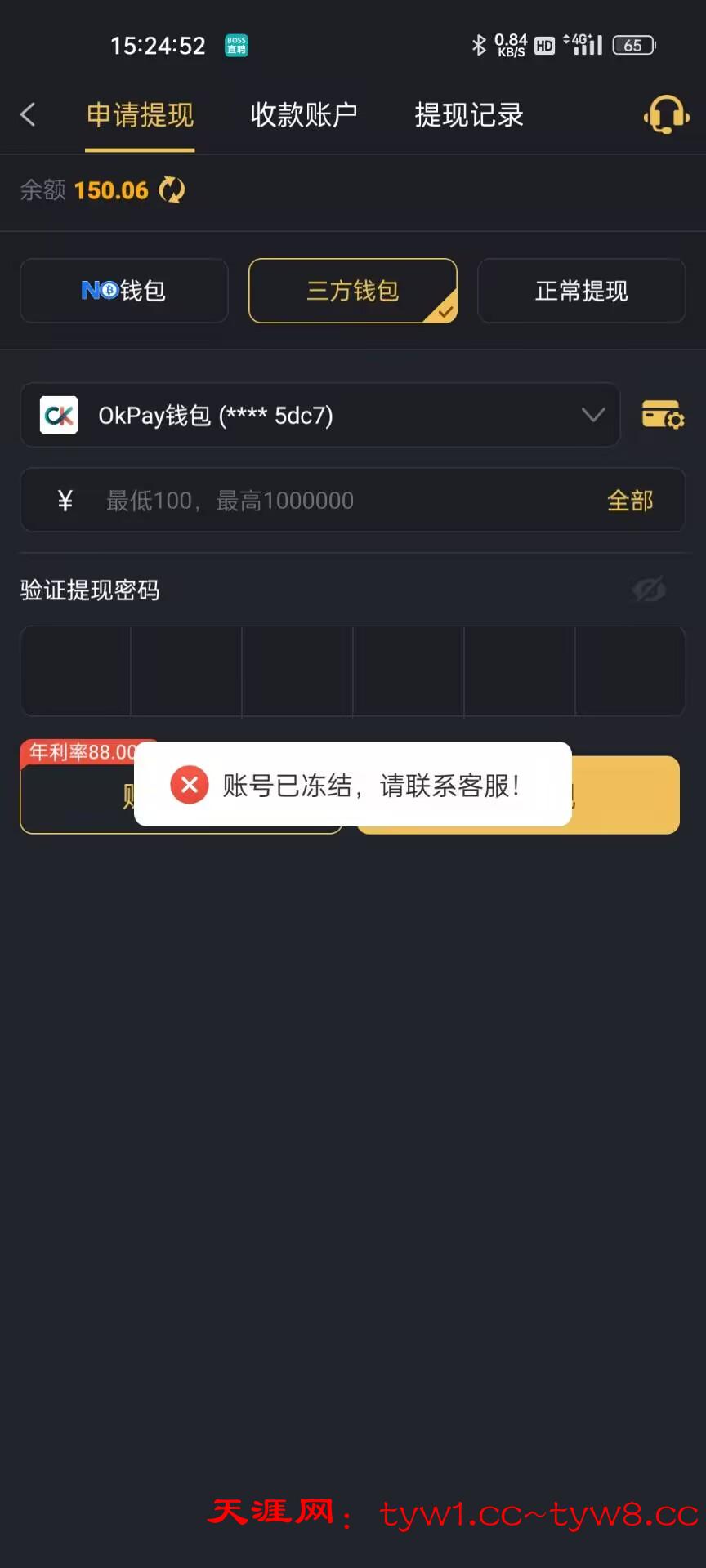Tap 全部 to withdraw all
This screenshot has width=706, height=1568.
630,501
